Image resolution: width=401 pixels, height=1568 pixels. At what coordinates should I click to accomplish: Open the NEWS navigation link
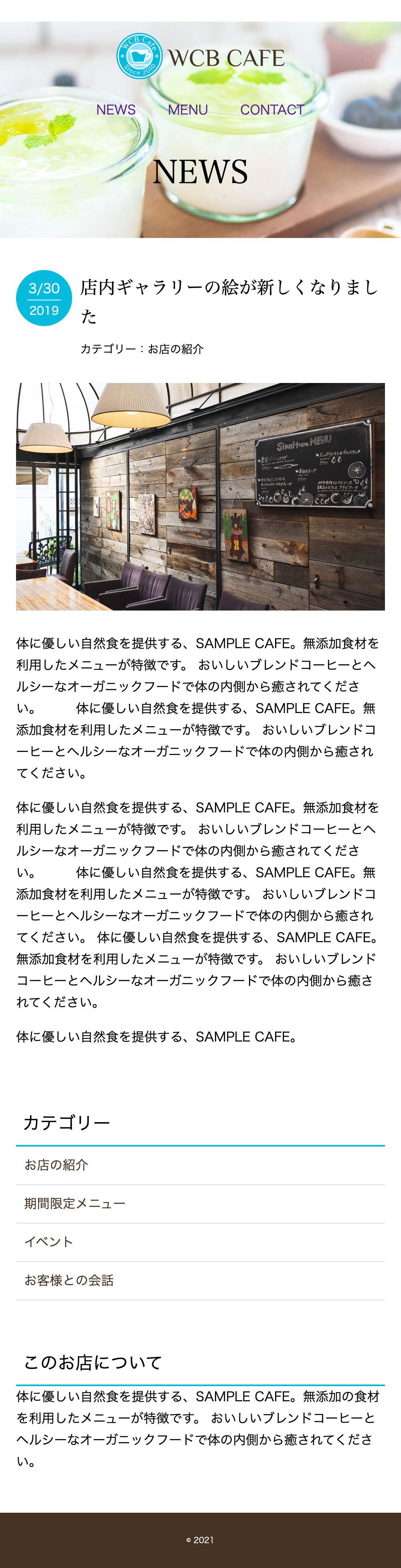pyautogui.click(x=116, y=109)
